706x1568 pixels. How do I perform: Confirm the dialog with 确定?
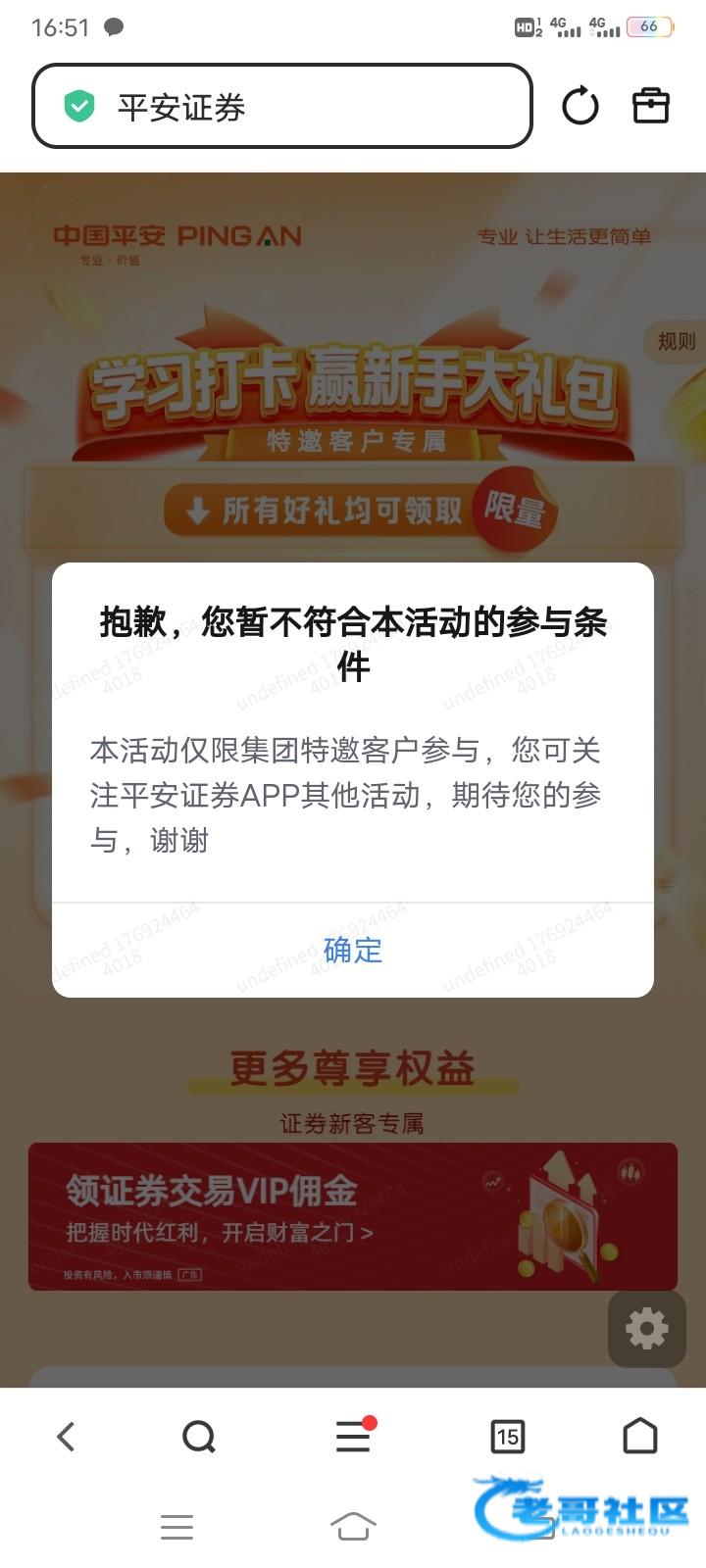pos(353,950)
